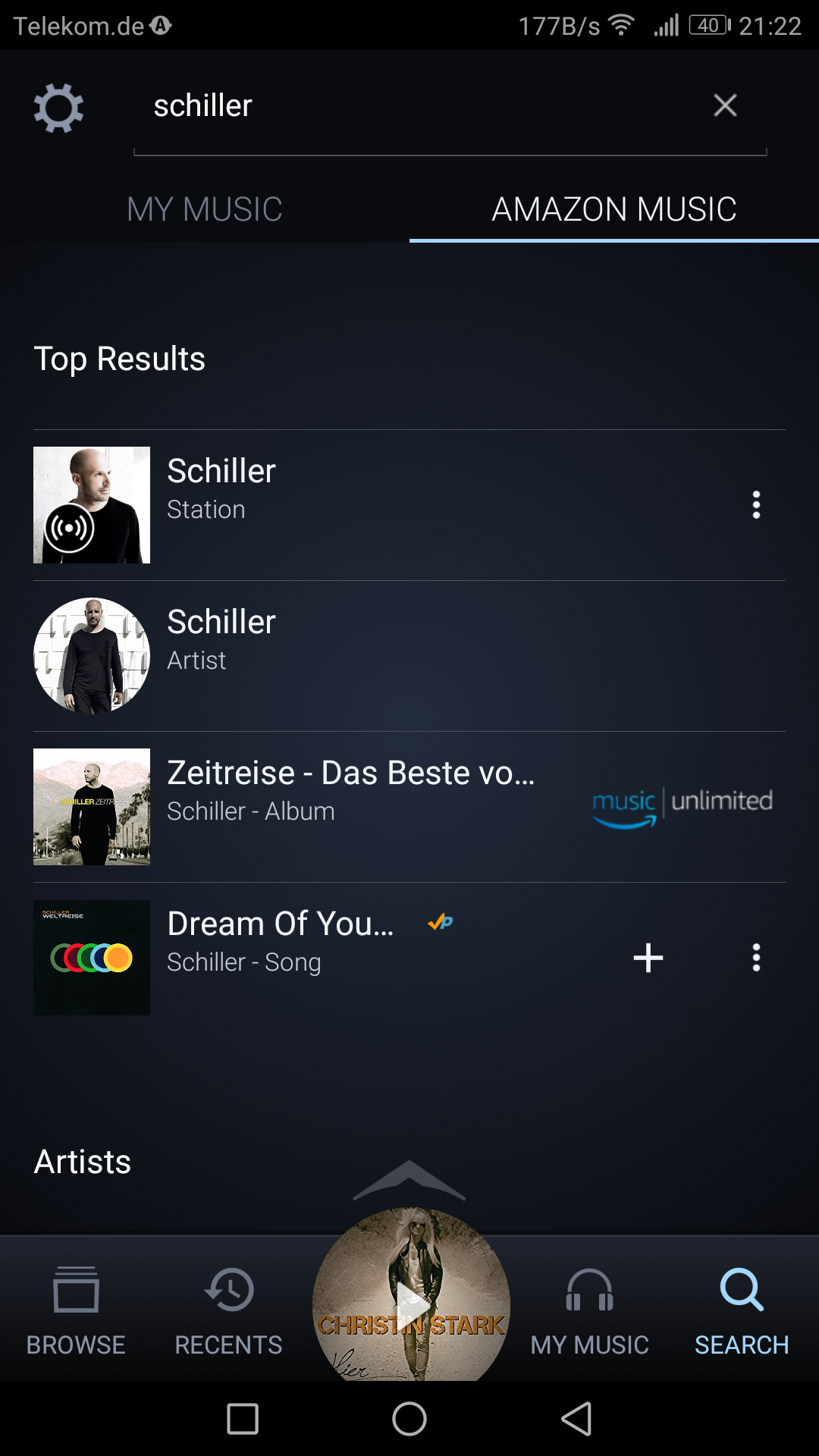
Task: Expand the now playing panel arrow
Action: (409, 1180)
